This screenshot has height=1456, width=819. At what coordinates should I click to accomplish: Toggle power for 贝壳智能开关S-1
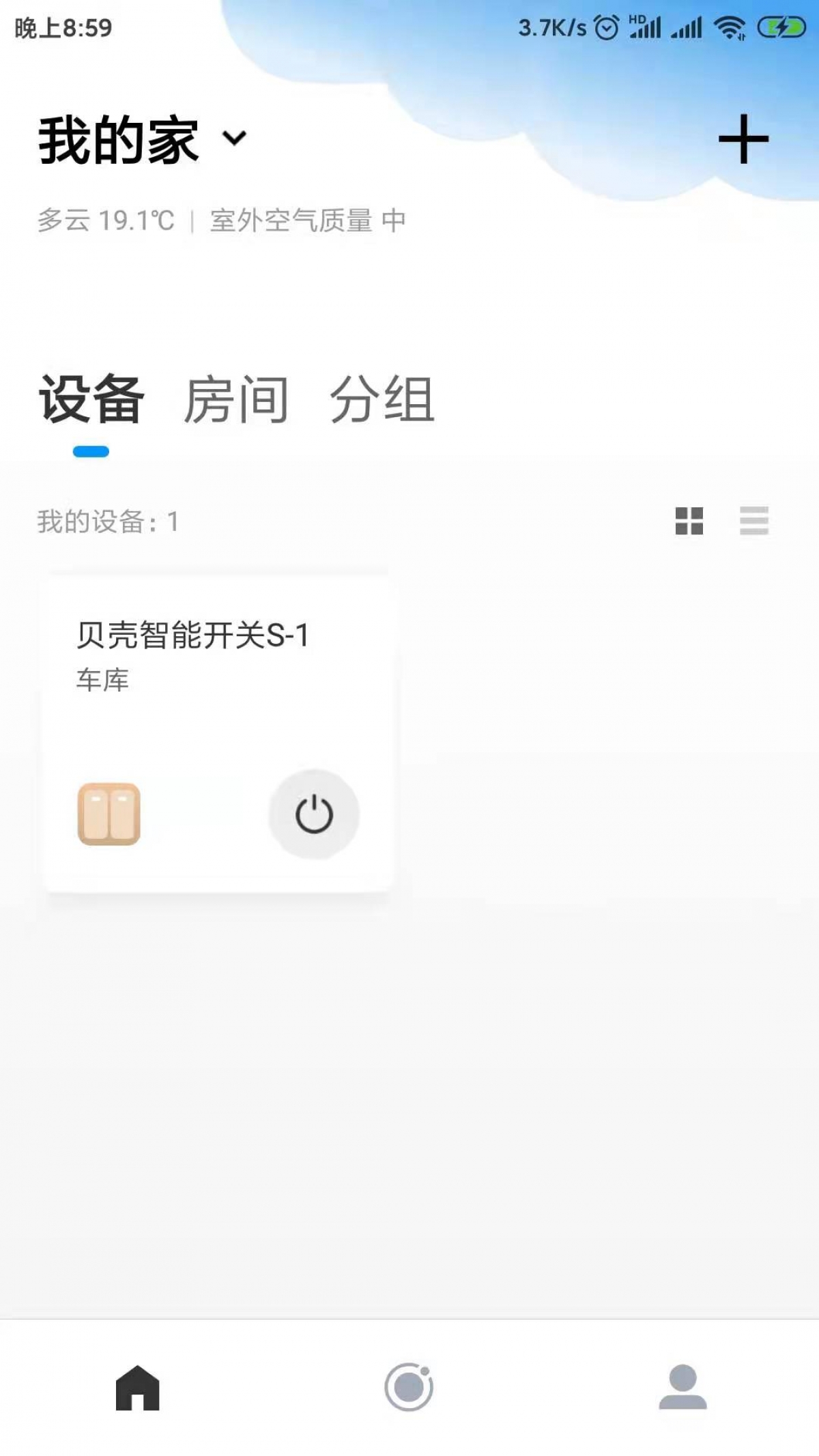tap(314, 814)
